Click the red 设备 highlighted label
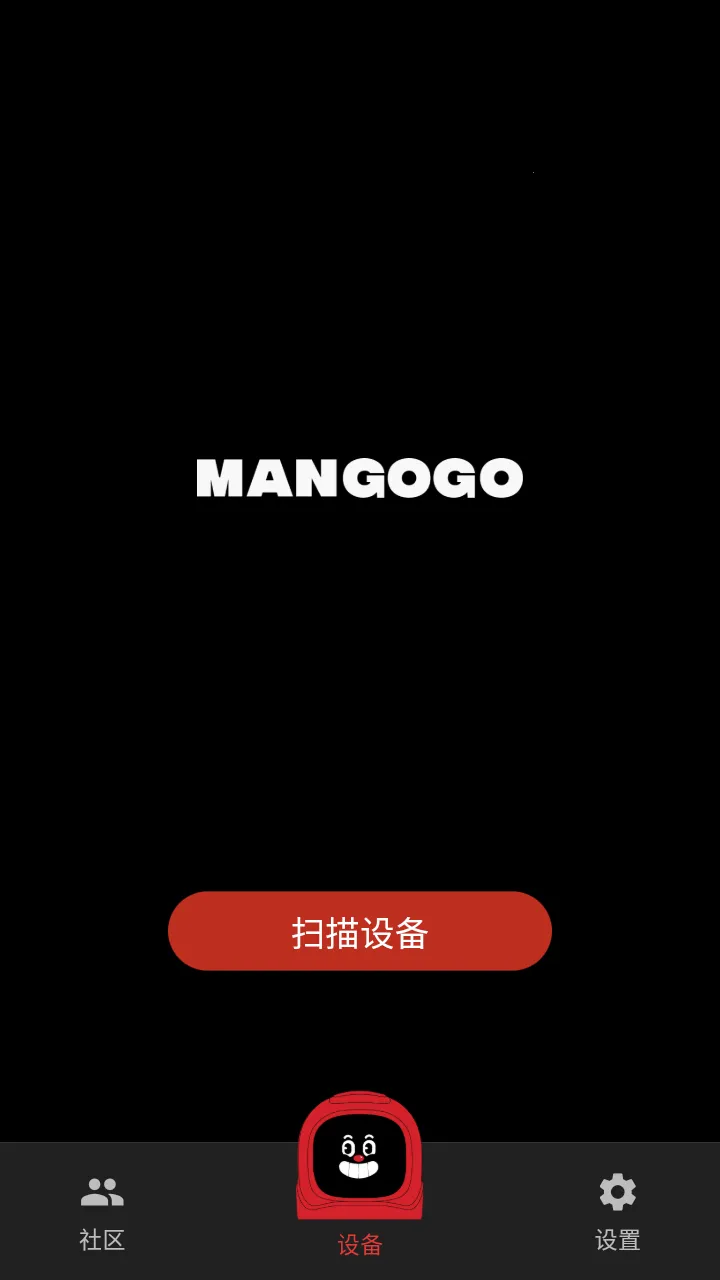Screen dimensions: 720x1280 click(359, 1245)
